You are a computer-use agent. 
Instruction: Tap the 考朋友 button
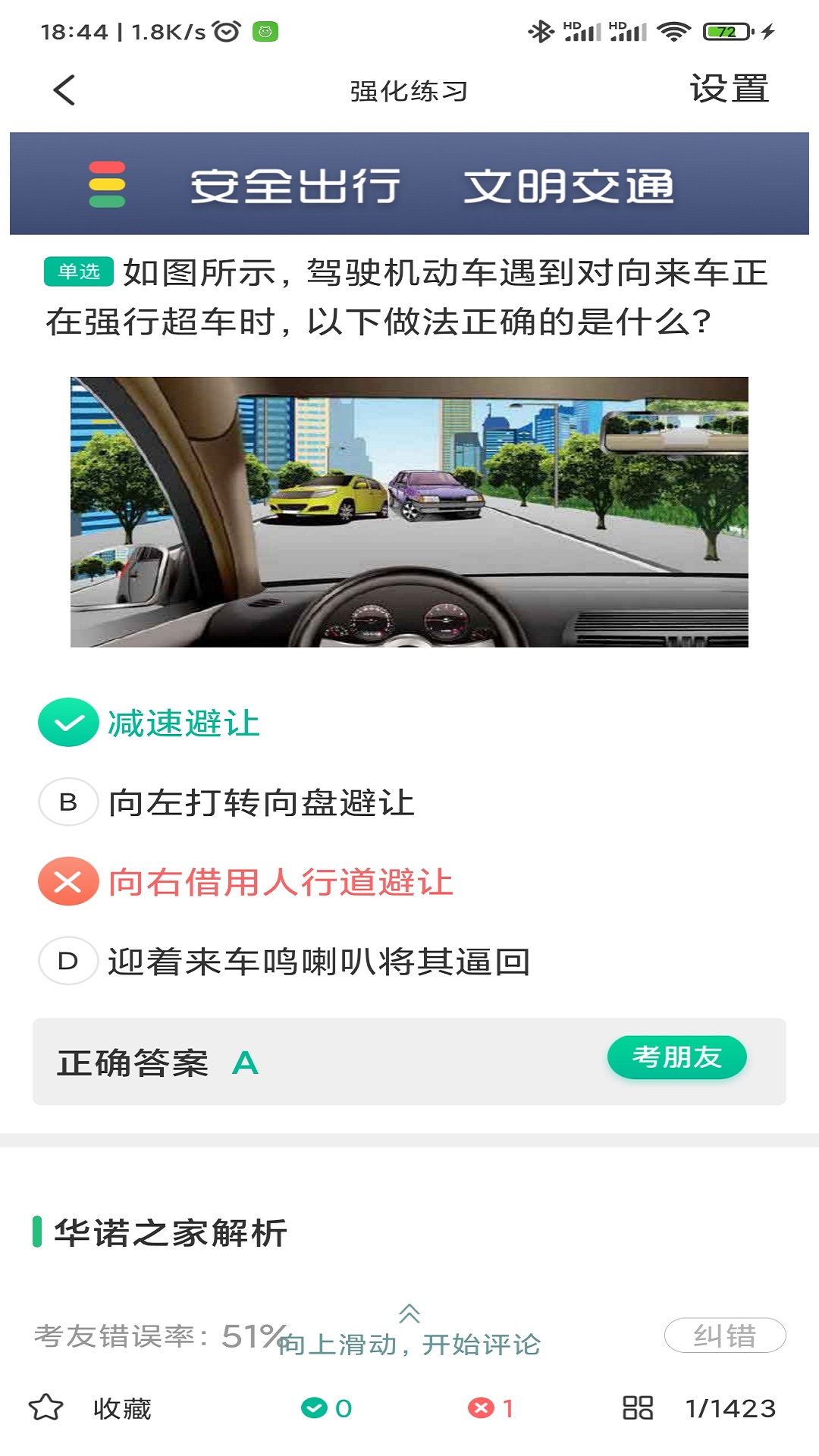(x=676, y=1057)
